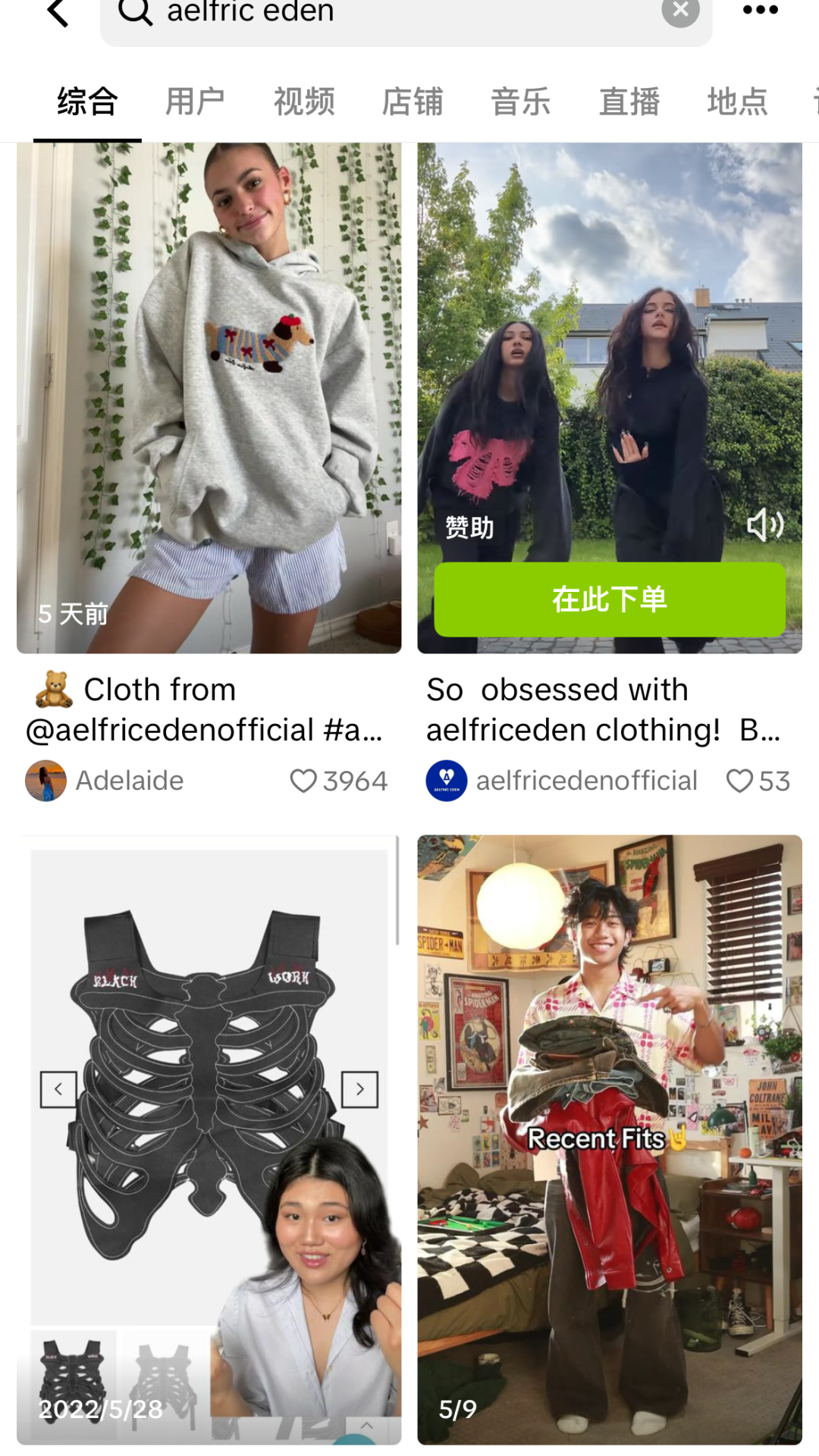Clear the search text

coord(680,11)
